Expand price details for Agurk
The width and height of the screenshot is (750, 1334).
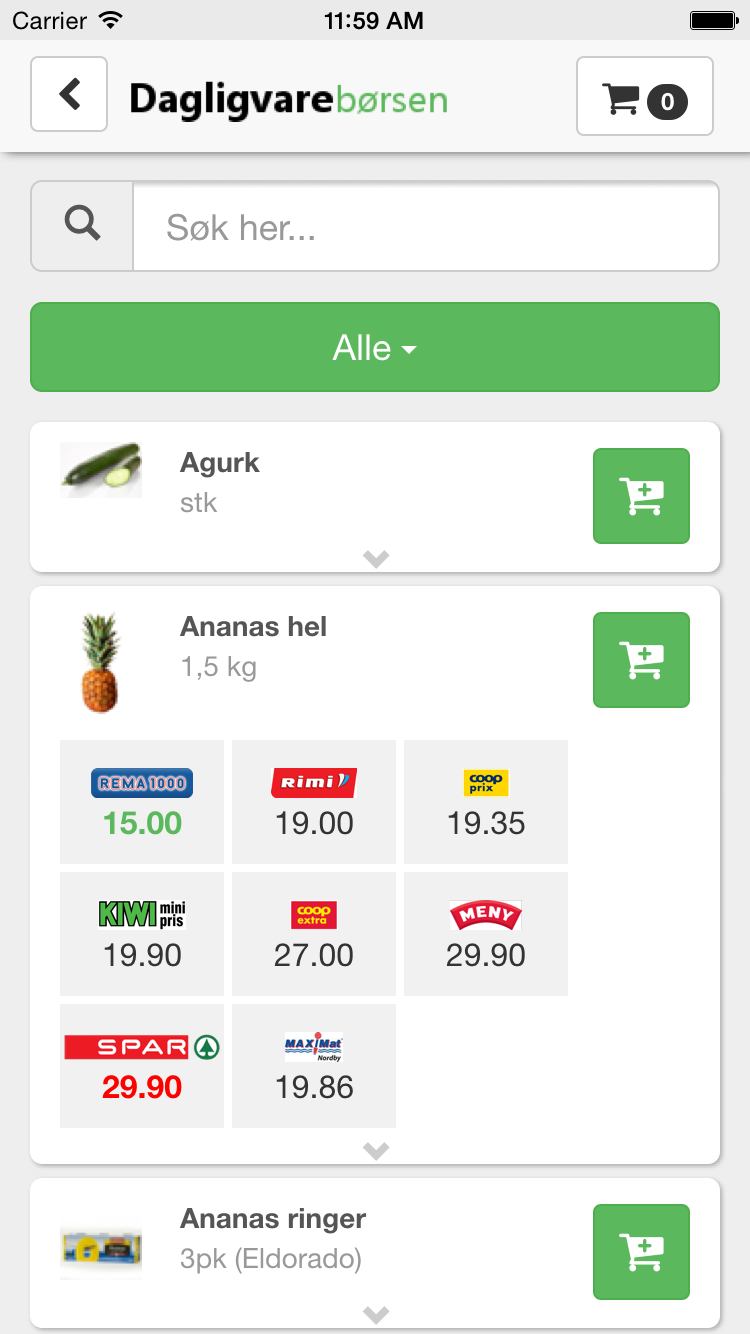coord(376,559)
